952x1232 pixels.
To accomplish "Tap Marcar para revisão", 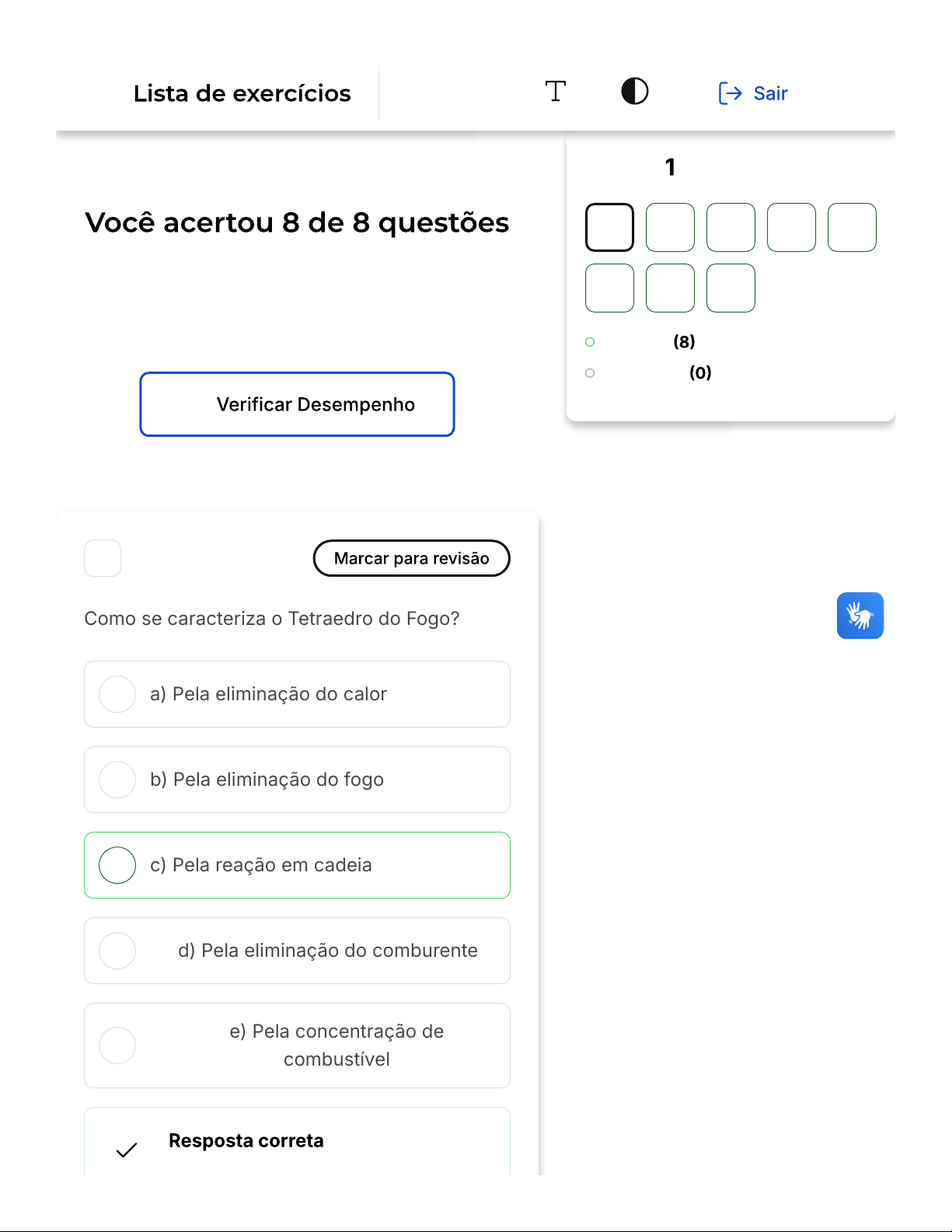I will click(411, 558).
